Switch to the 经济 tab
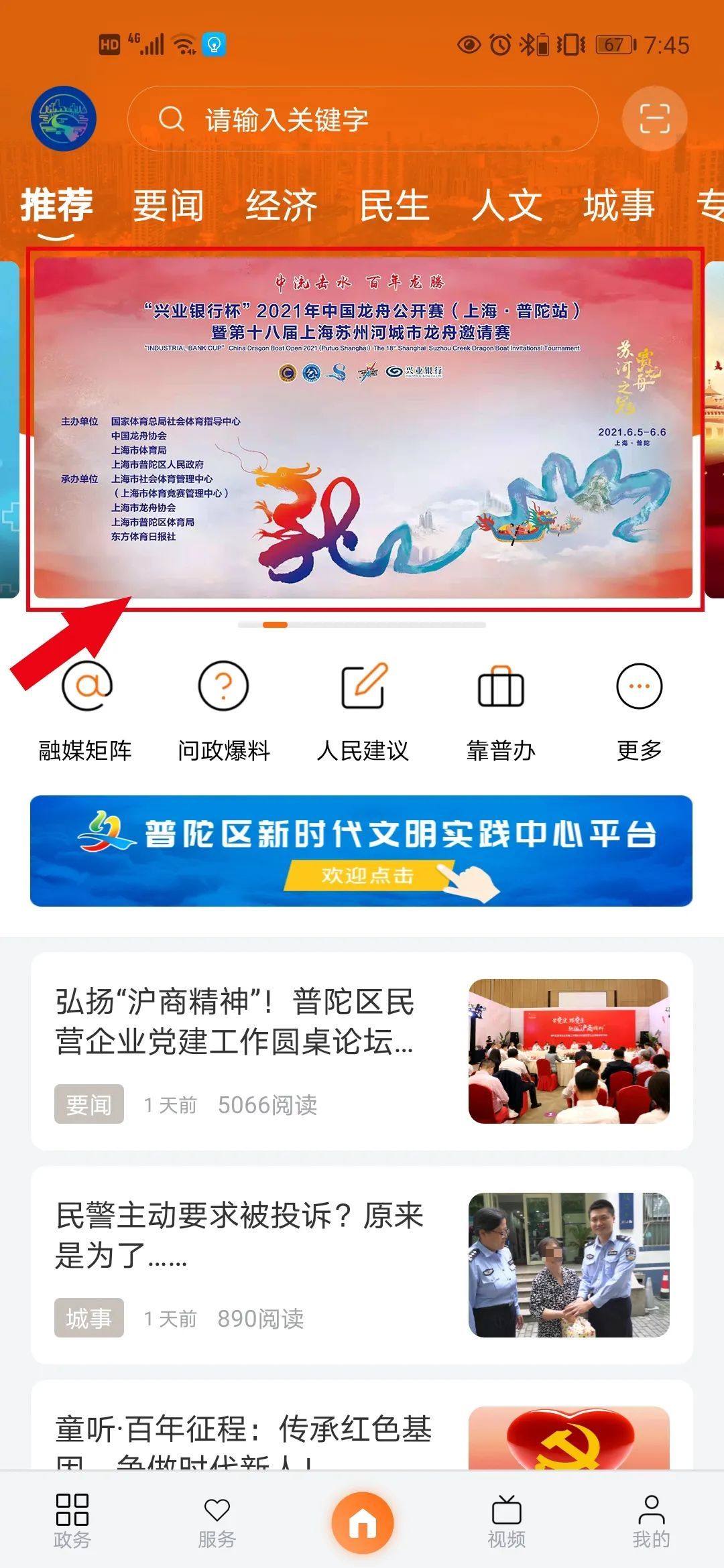Viewport: 724px width, 1568px height. coord(282,205)
